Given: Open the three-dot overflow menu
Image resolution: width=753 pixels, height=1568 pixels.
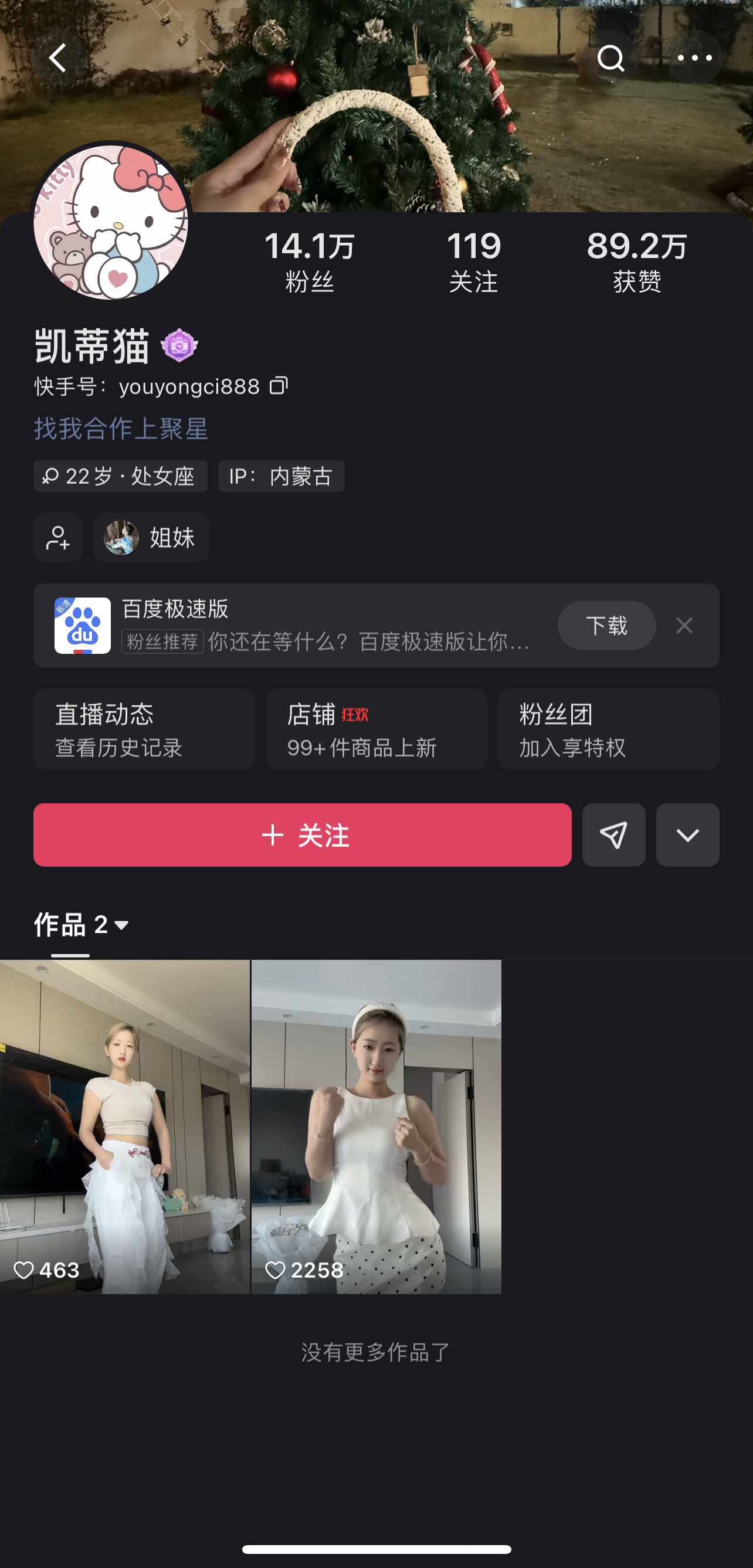Looking at the screenshot, I should (694, 59).
